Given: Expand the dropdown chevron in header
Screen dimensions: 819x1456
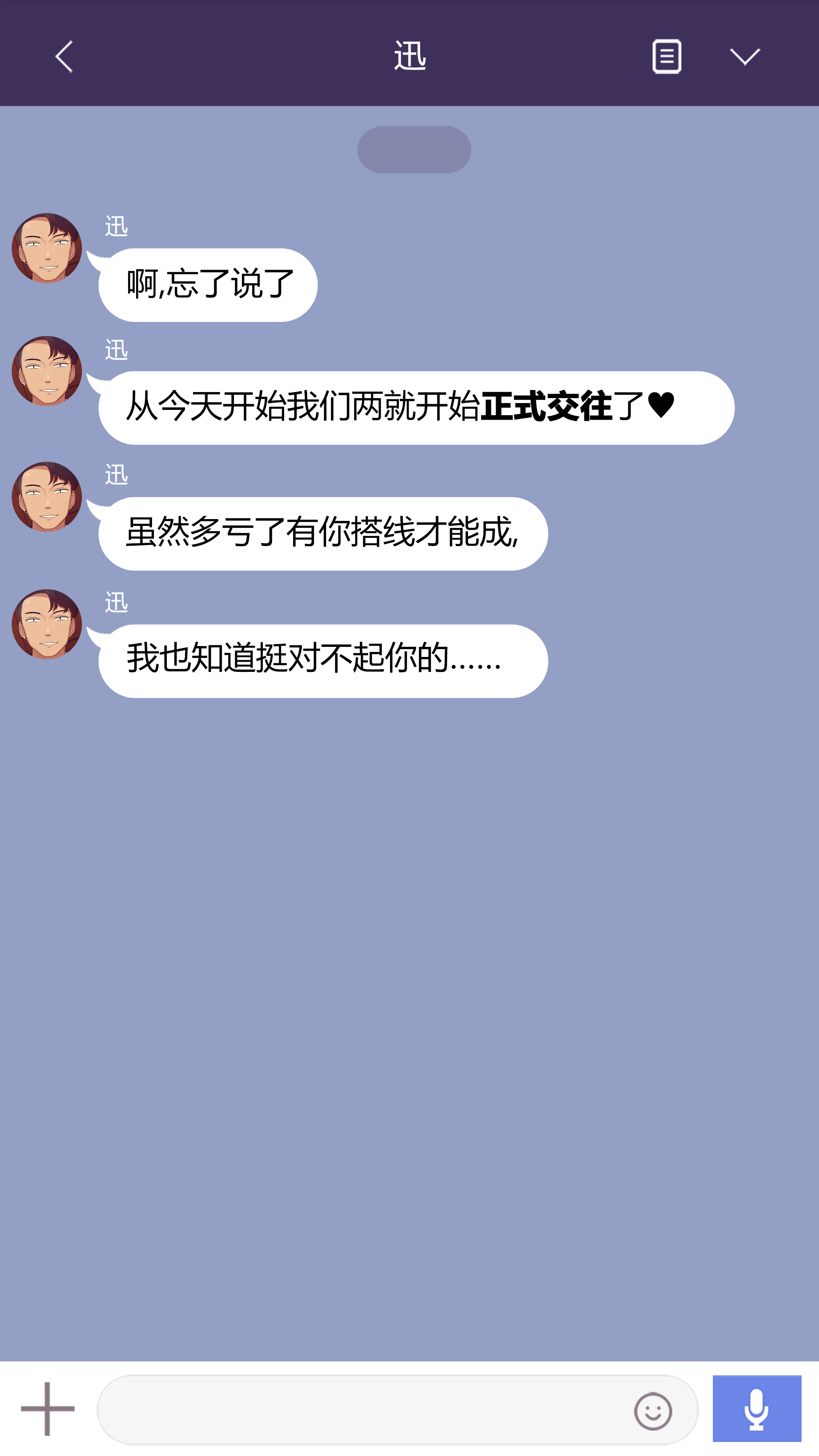Looking at the screenshot, I should (744, 56).
